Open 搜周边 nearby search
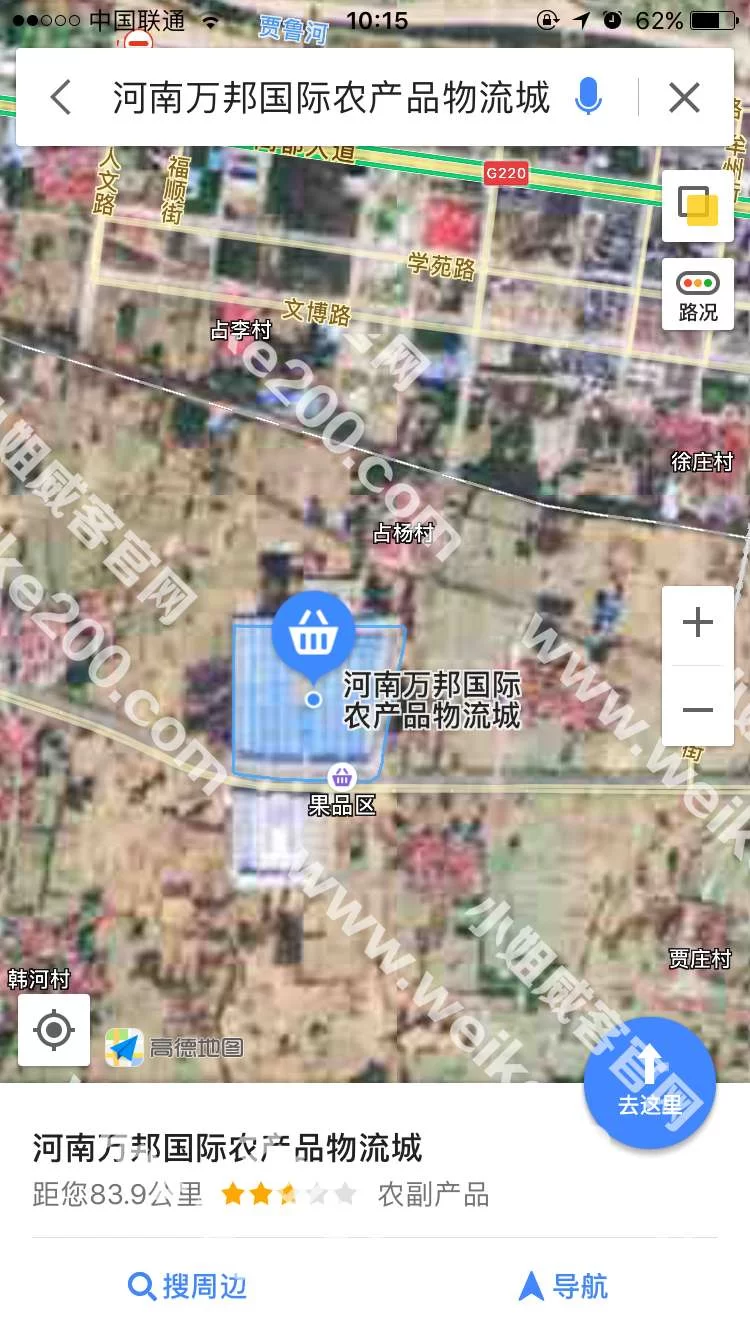This screenshot has height=1334, width=750. coord(188,1286)
